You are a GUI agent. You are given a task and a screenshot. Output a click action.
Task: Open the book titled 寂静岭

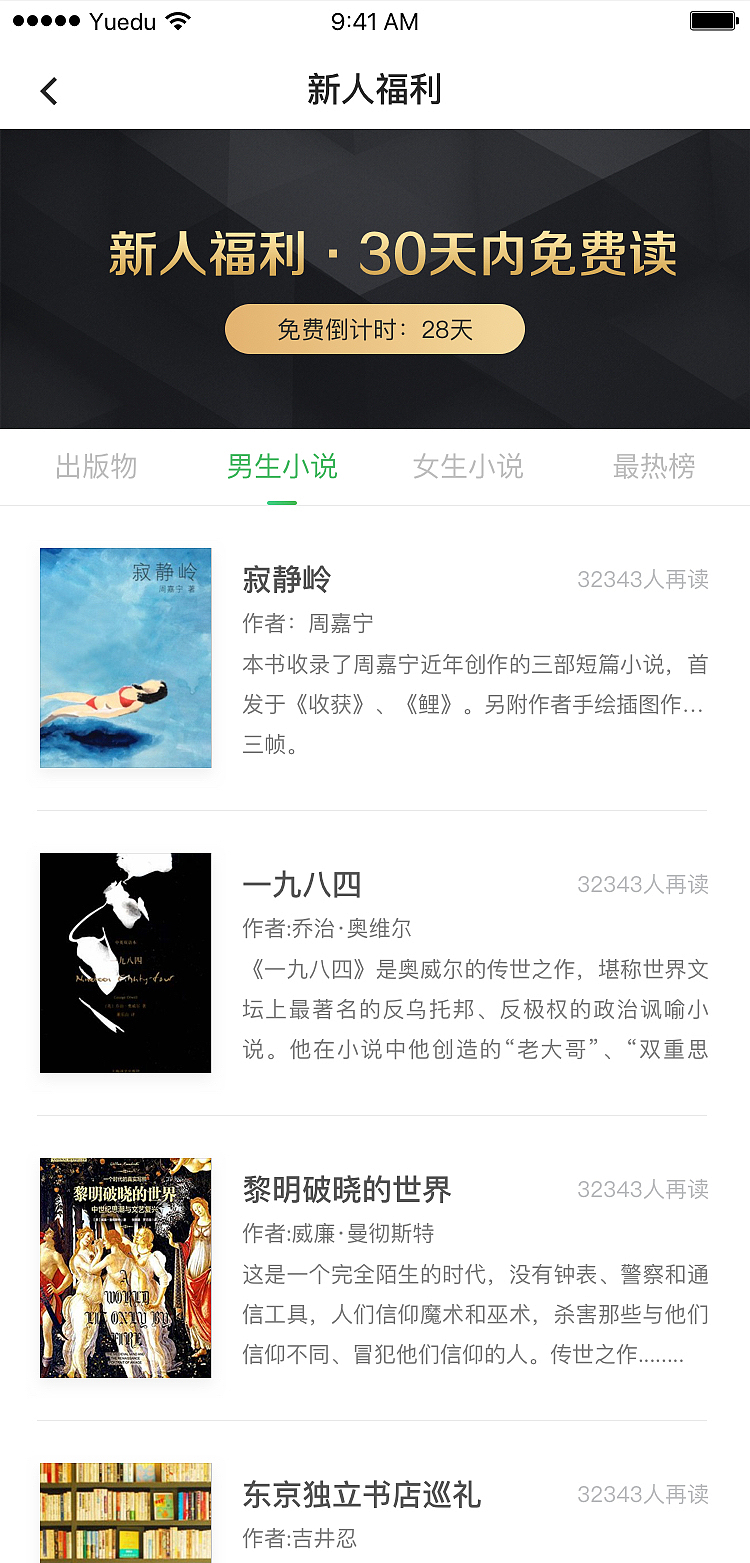coord(283,580)
